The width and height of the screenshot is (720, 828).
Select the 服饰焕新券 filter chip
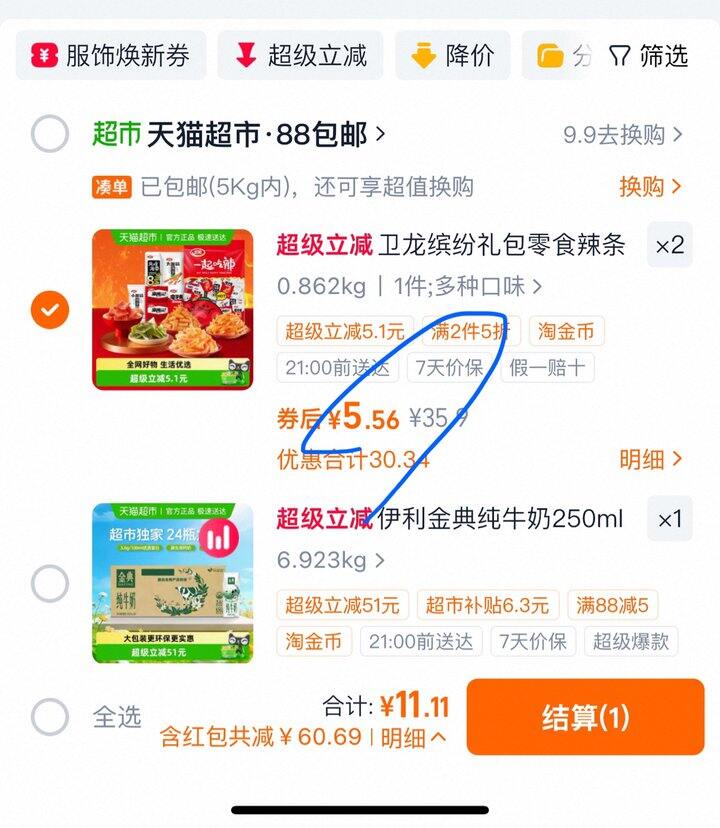(110, 56)
